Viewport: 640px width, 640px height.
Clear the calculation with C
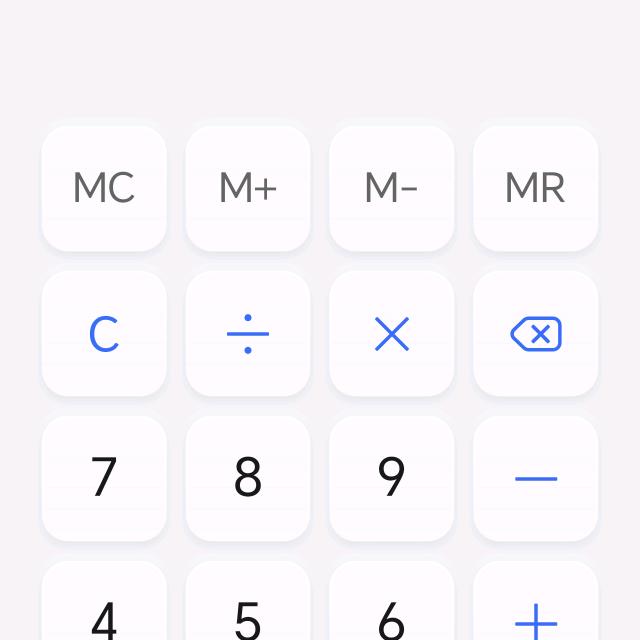tap(104, 334)
